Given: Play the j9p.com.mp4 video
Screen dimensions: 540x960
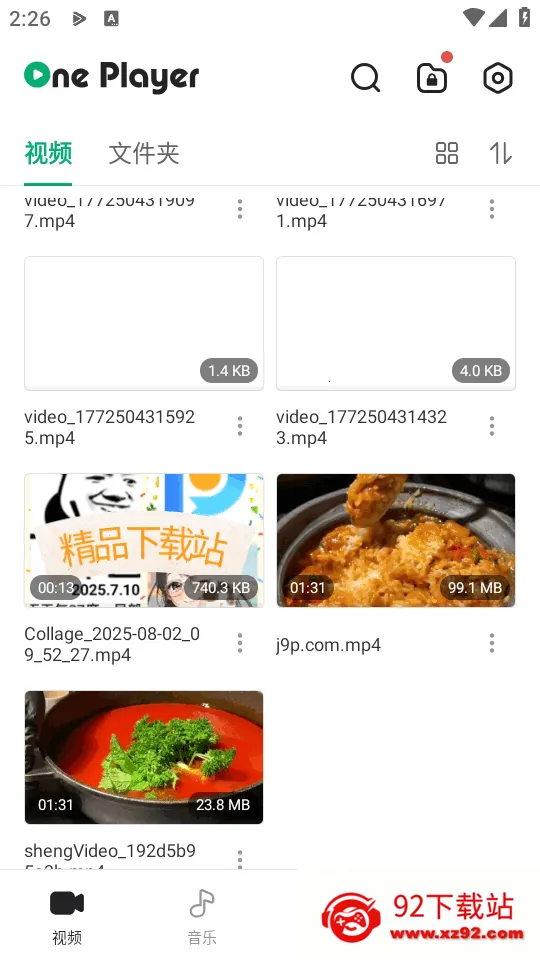Looking at the screenshot, I should tap(396, 541).
